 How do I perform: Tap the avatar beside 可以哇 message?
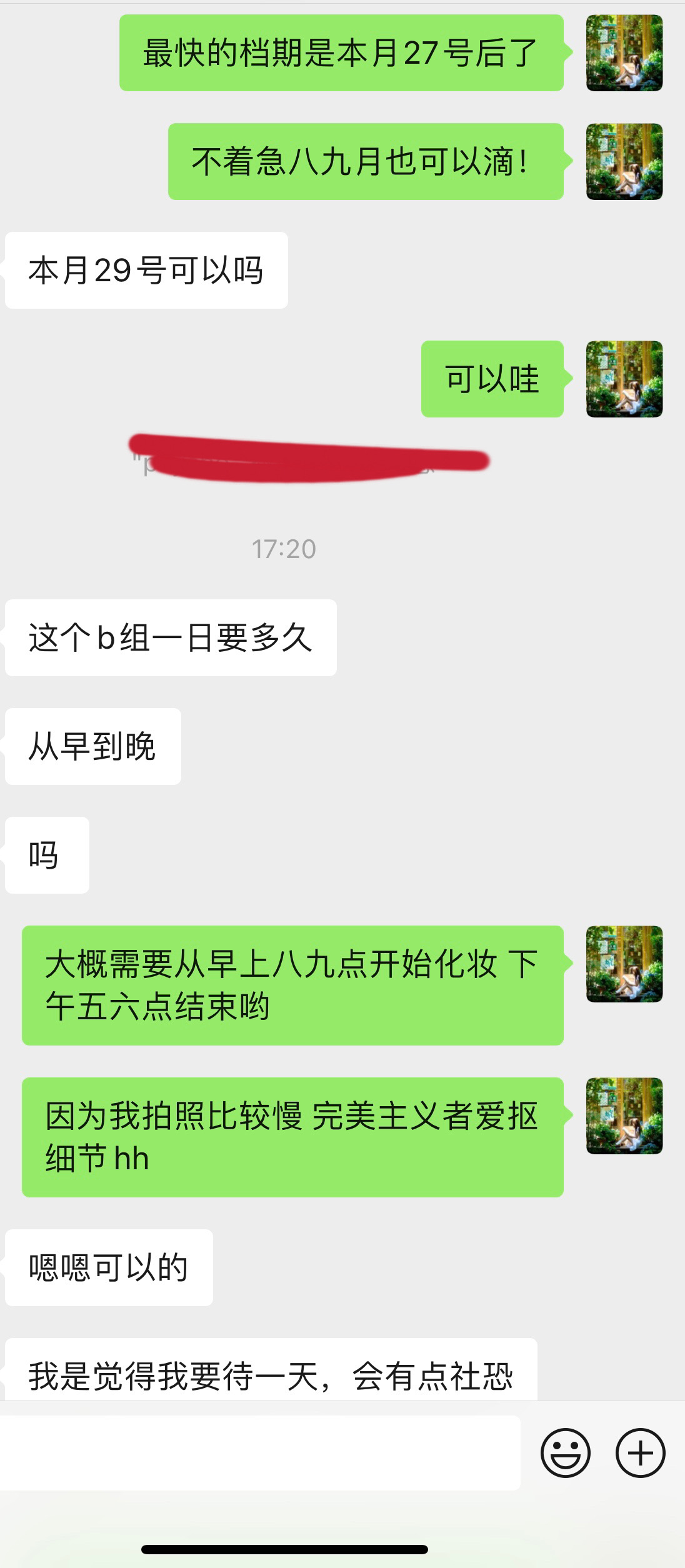(x=624, y=379)
